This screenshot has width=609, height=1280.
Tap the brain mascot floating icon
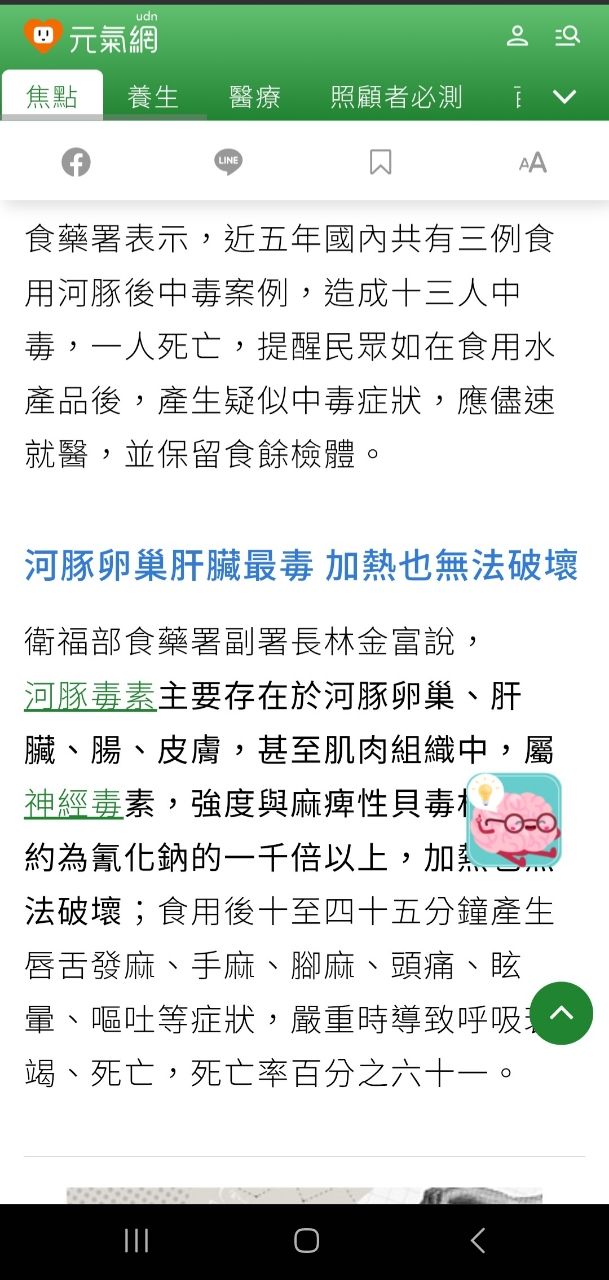[x=514, y=820]
